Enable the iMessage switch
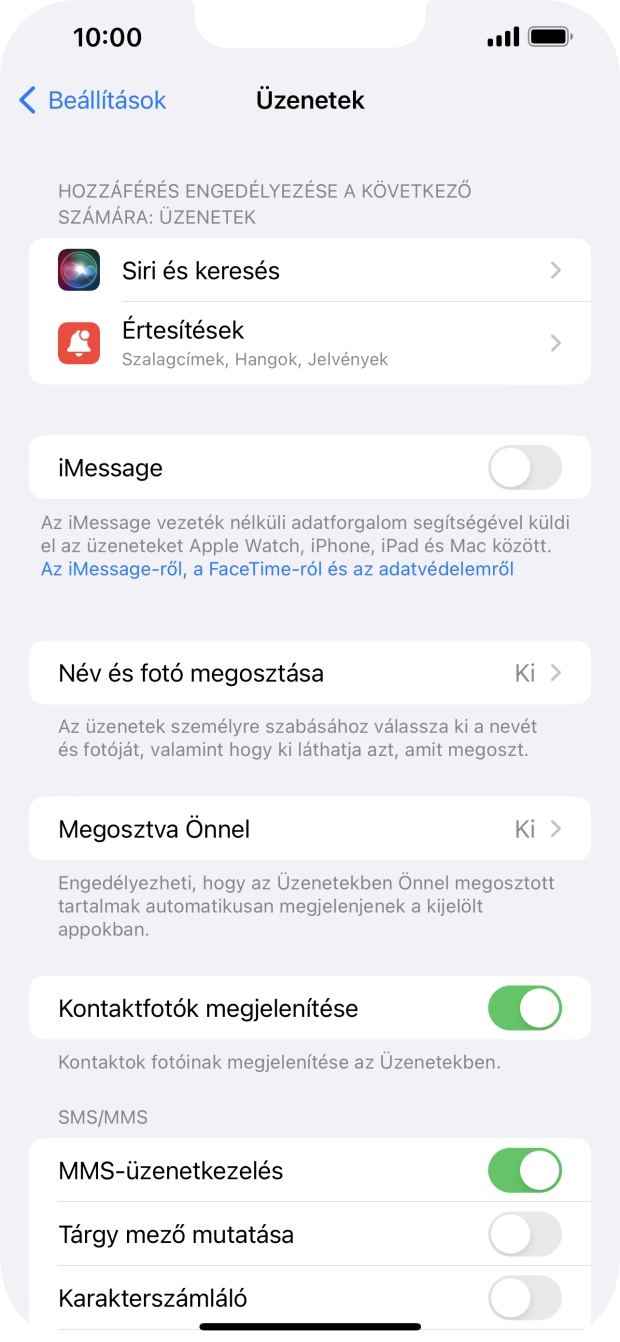The image size is (620, 1342). tap(524, 468)
